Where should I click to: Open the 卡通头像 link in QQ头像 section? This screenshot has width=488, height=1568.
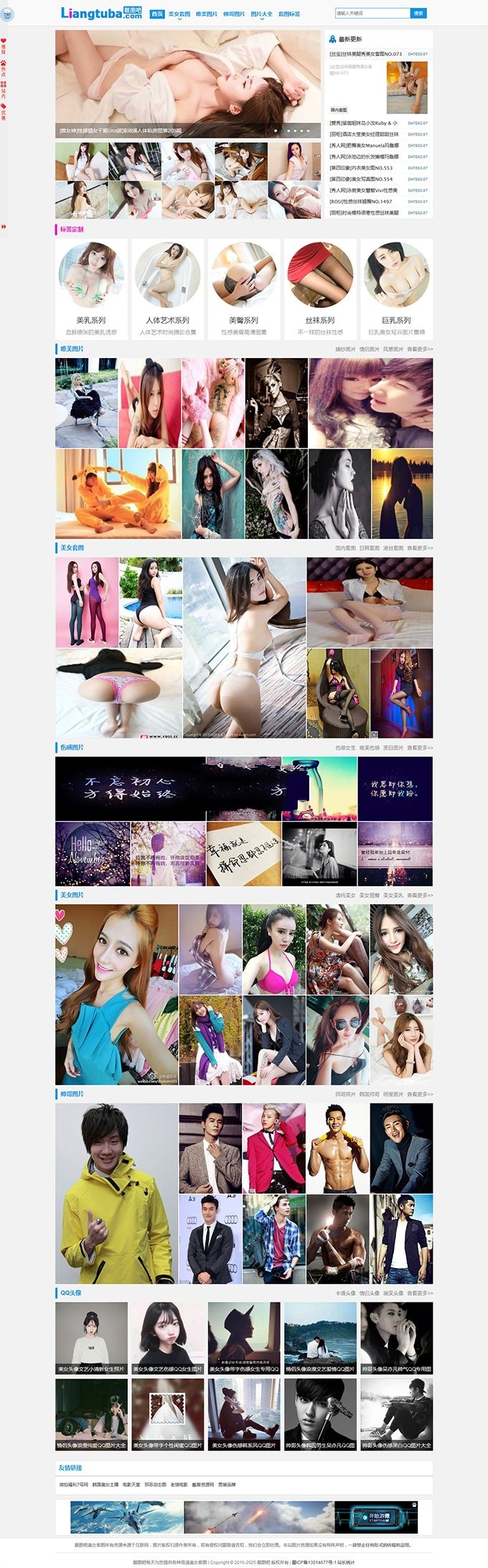tap(345, 1292)
